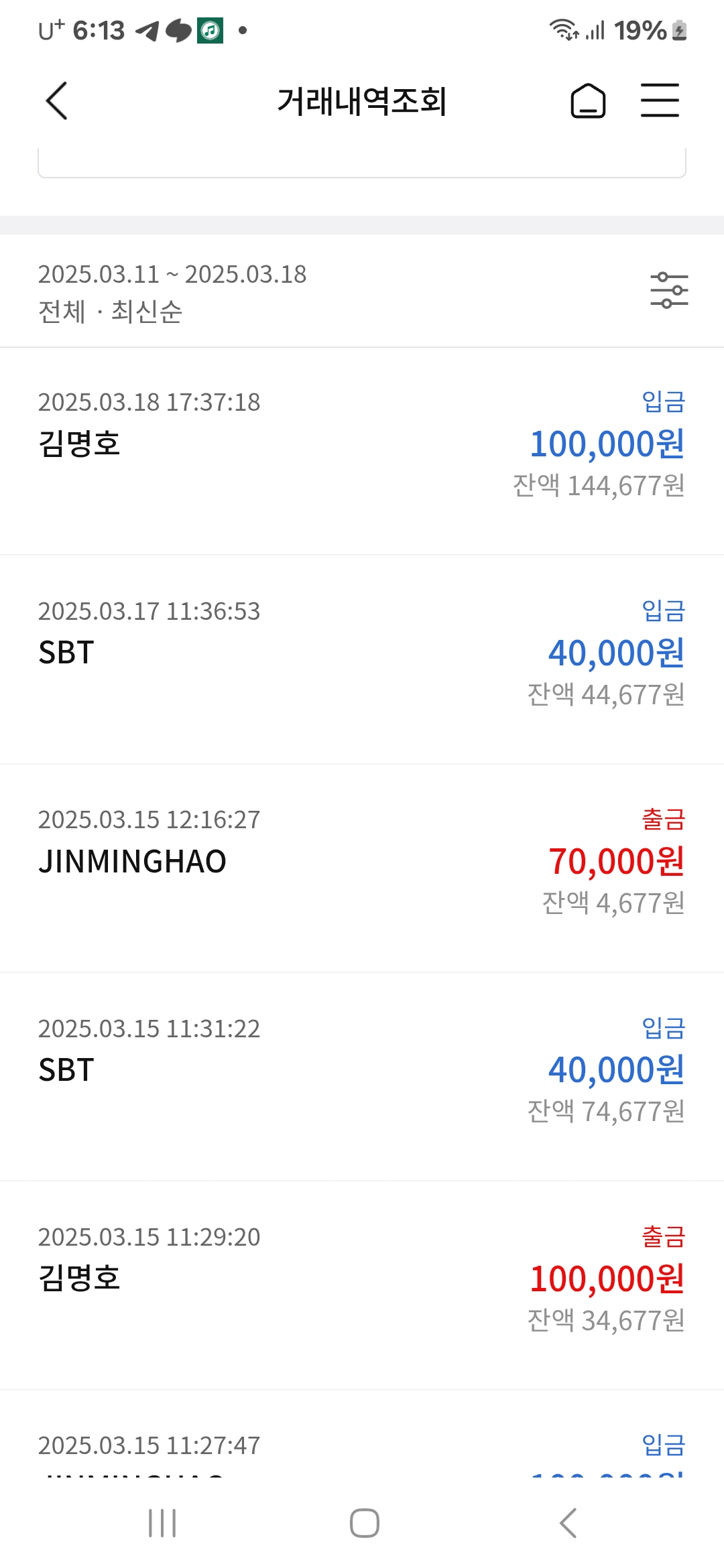View the SBT deposit at 11:31:22 on 03.15
The image size is (724, 1568).
362,1076
